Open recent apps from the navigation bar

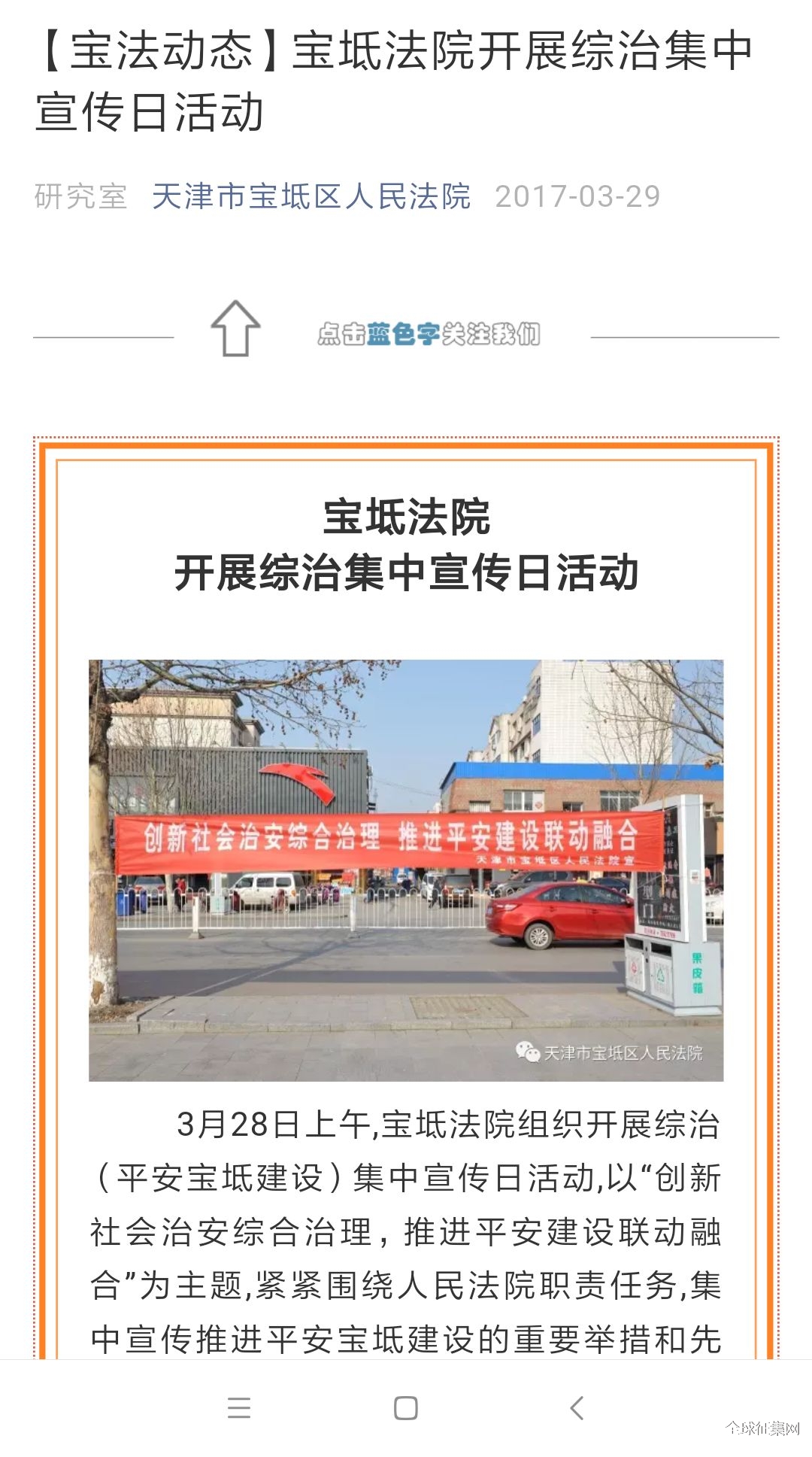click(x=239, y=1408)
